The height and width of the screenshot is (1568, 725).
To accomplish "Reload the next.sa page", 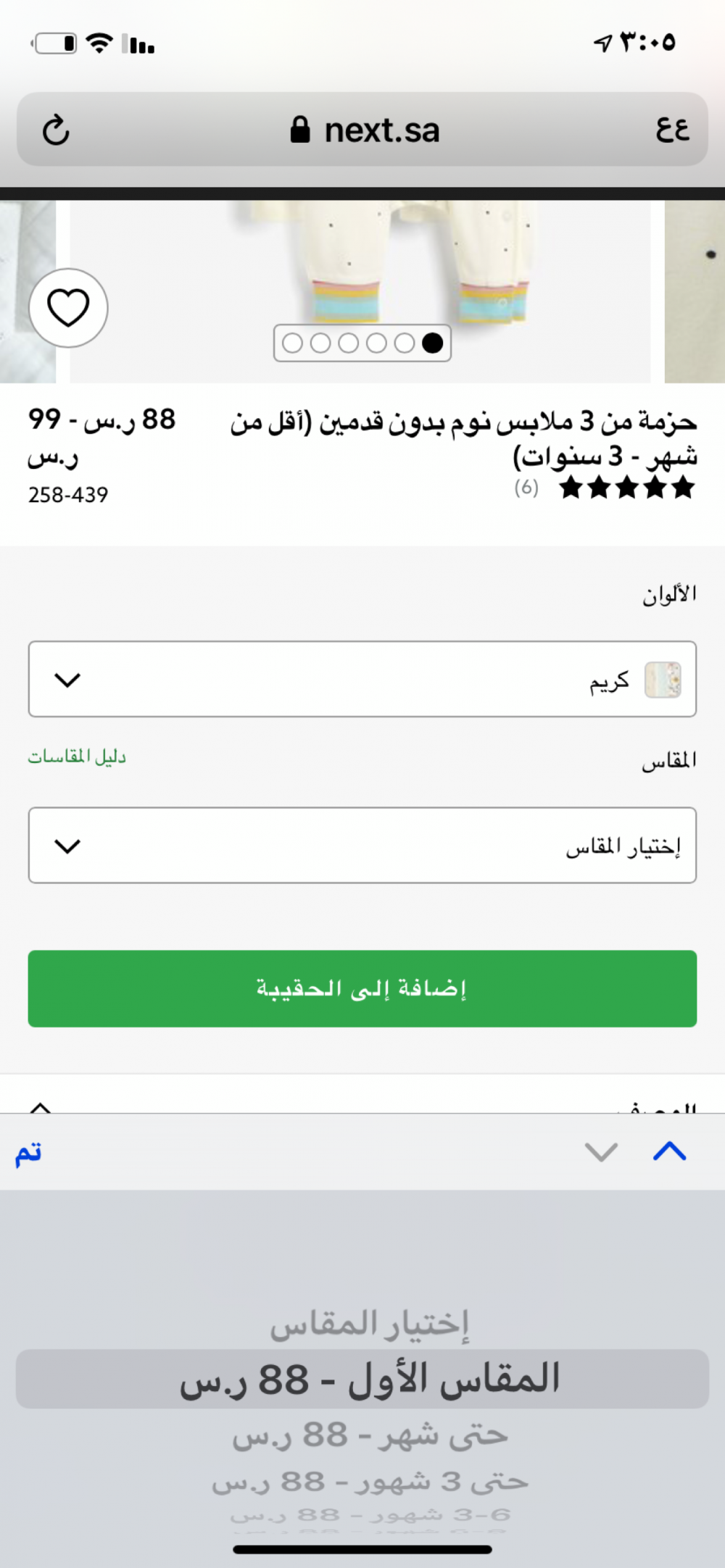I will [56, 130].
